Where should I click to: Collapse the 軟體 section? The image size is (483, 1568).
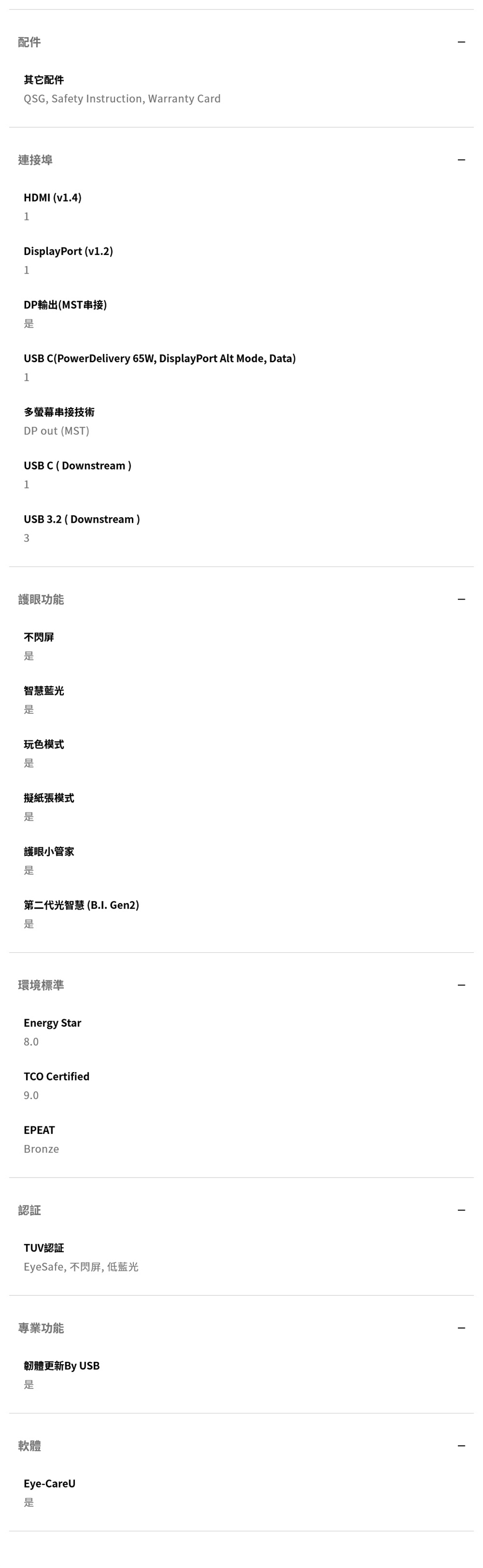[x=461, y=1445]
